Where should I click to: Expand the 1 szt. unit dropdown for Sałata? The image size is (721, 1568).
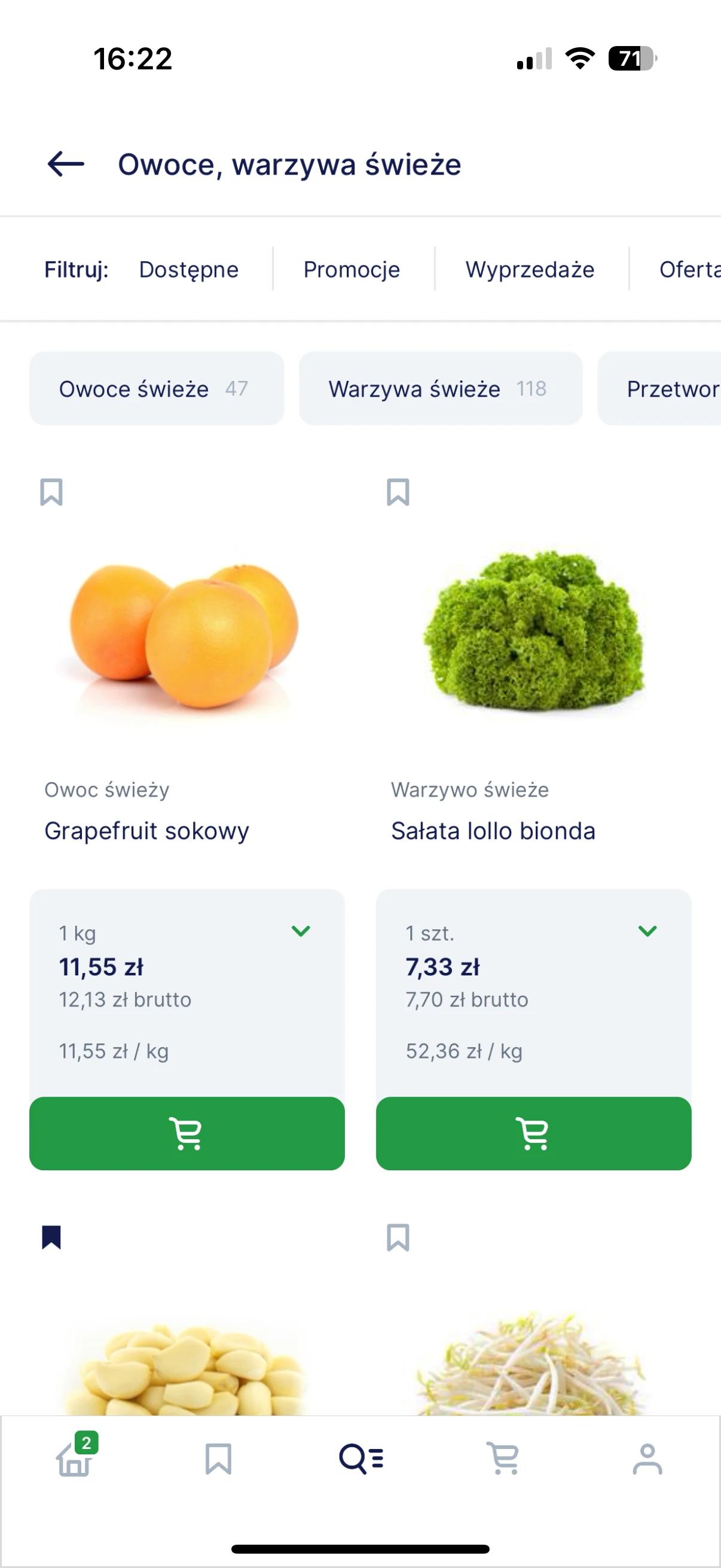(x=647, y=931)
